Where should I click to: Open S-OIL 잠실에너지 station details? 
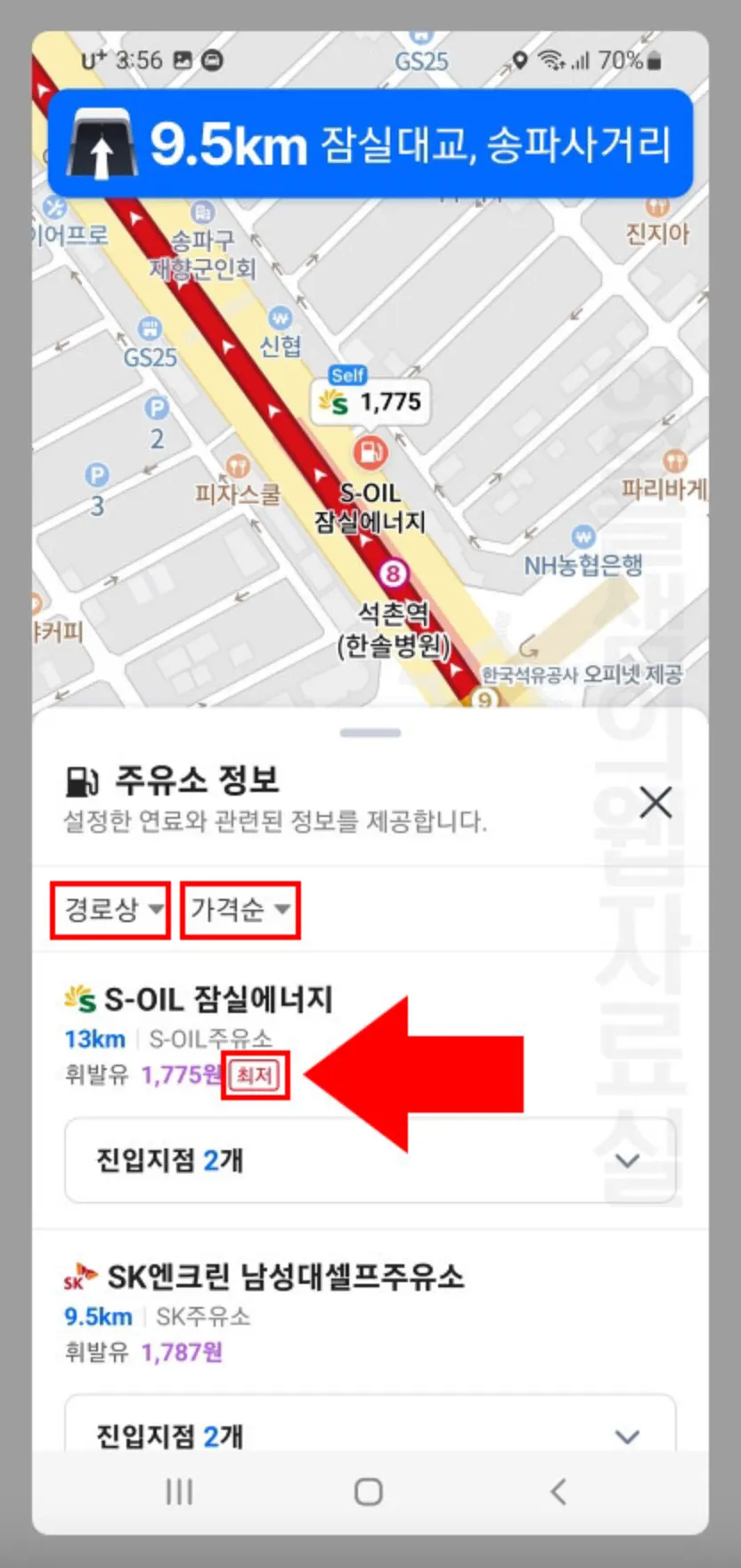(x=218, y=1000)
